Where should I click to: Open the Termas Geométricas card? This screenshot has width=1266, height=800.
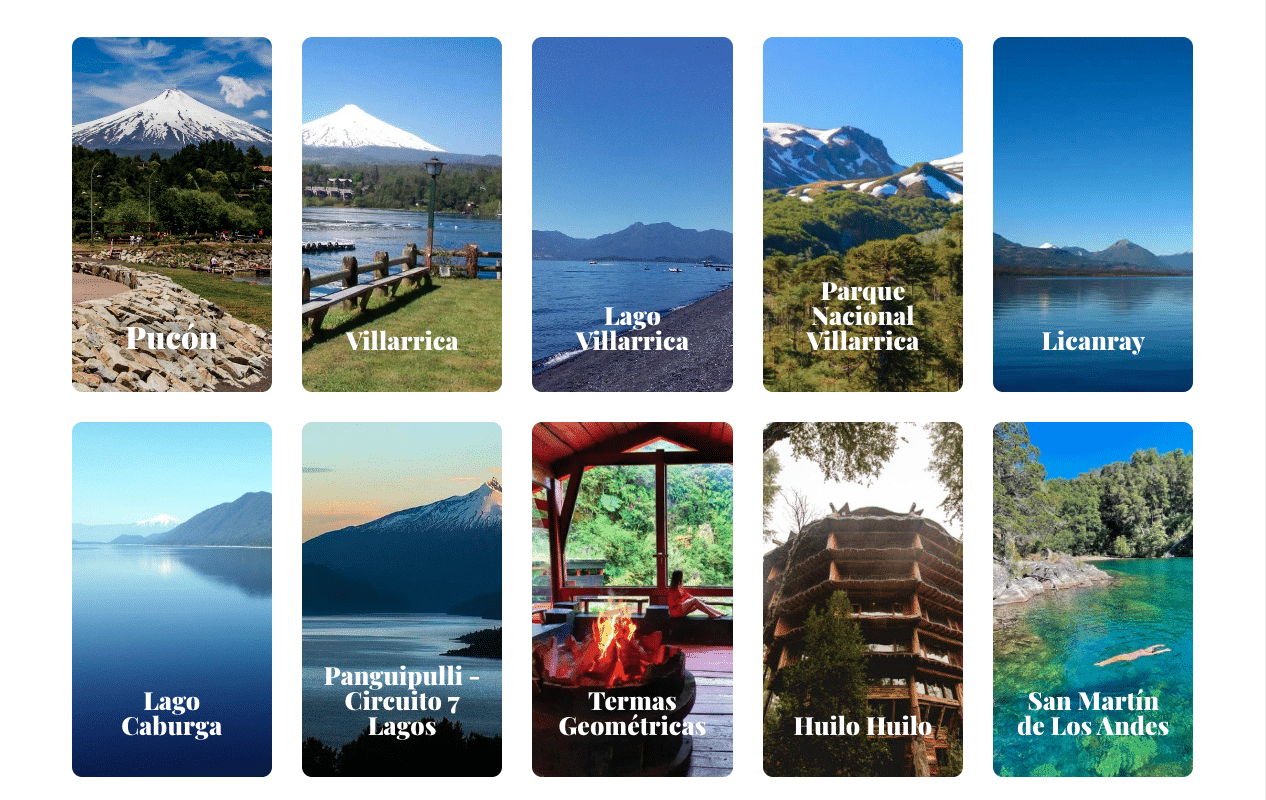click(632, 599)
